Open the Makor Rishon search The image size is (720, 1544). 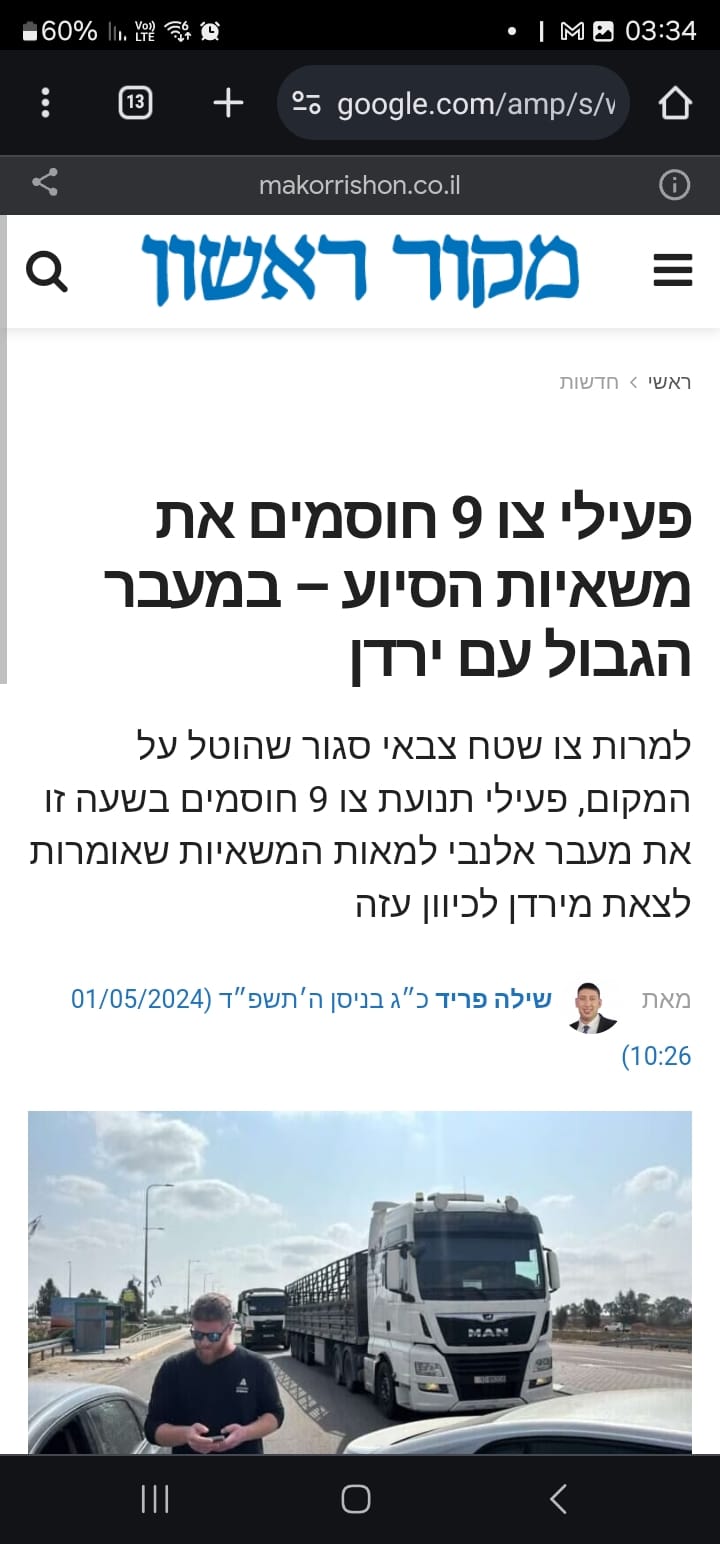[47, 271]
